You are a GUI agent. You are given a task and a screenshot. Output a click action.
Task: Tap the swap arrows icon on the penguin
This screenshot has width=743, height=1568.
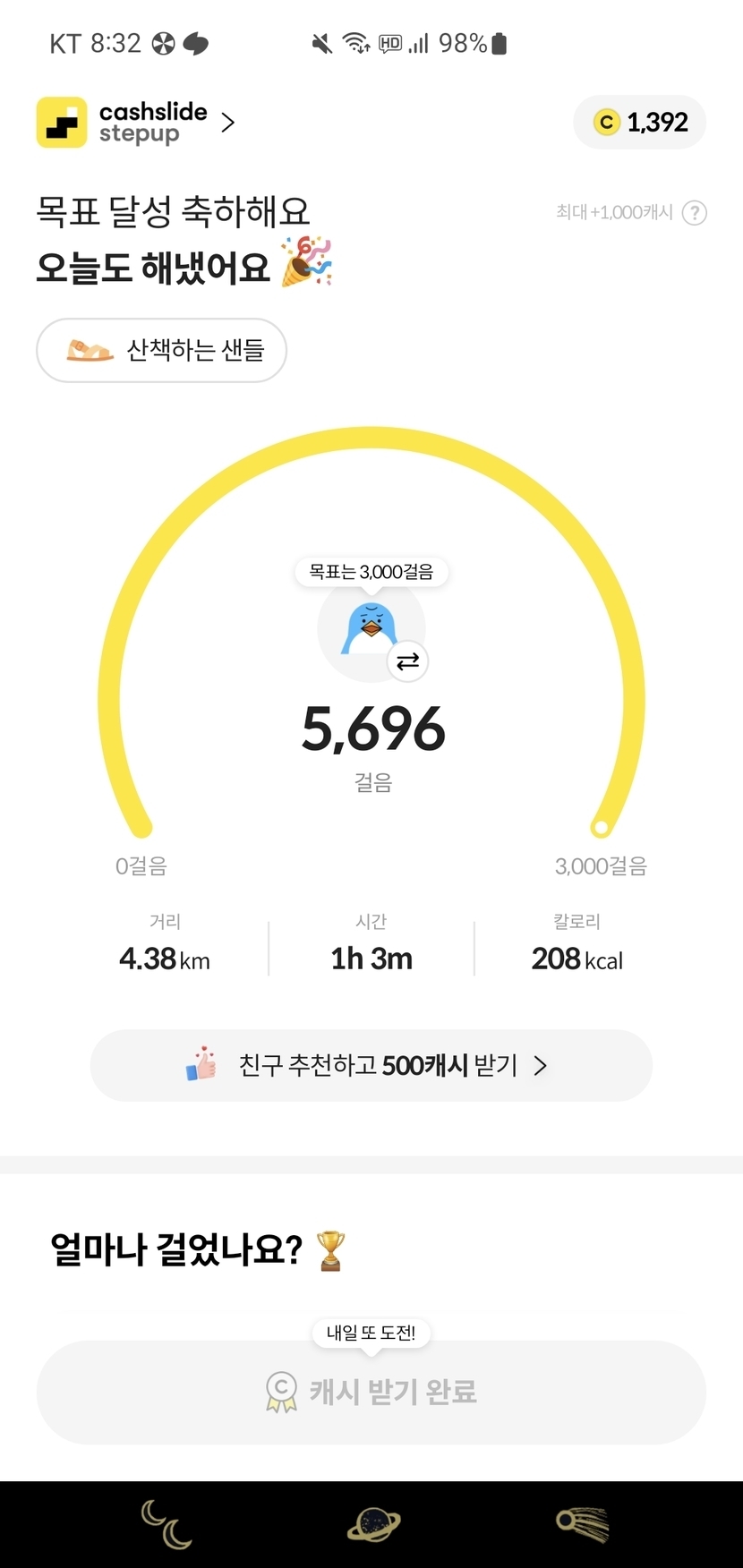click(x=407, y=661)
